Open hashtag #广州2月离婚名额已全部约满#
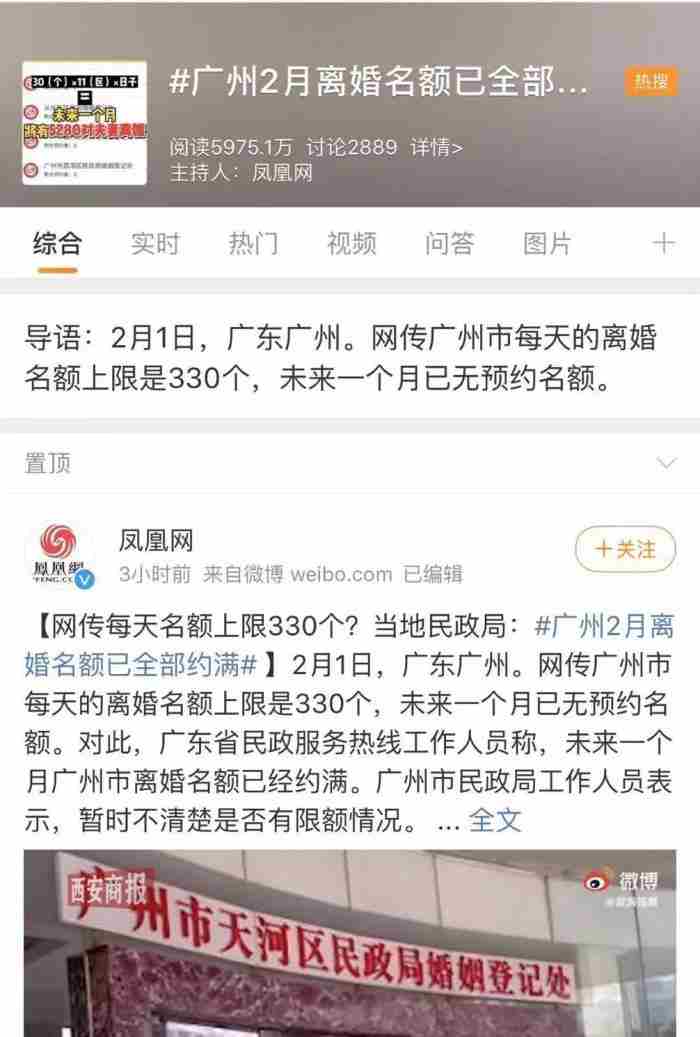The width and height of the screenshot is (700, 1037). point(604,627)
